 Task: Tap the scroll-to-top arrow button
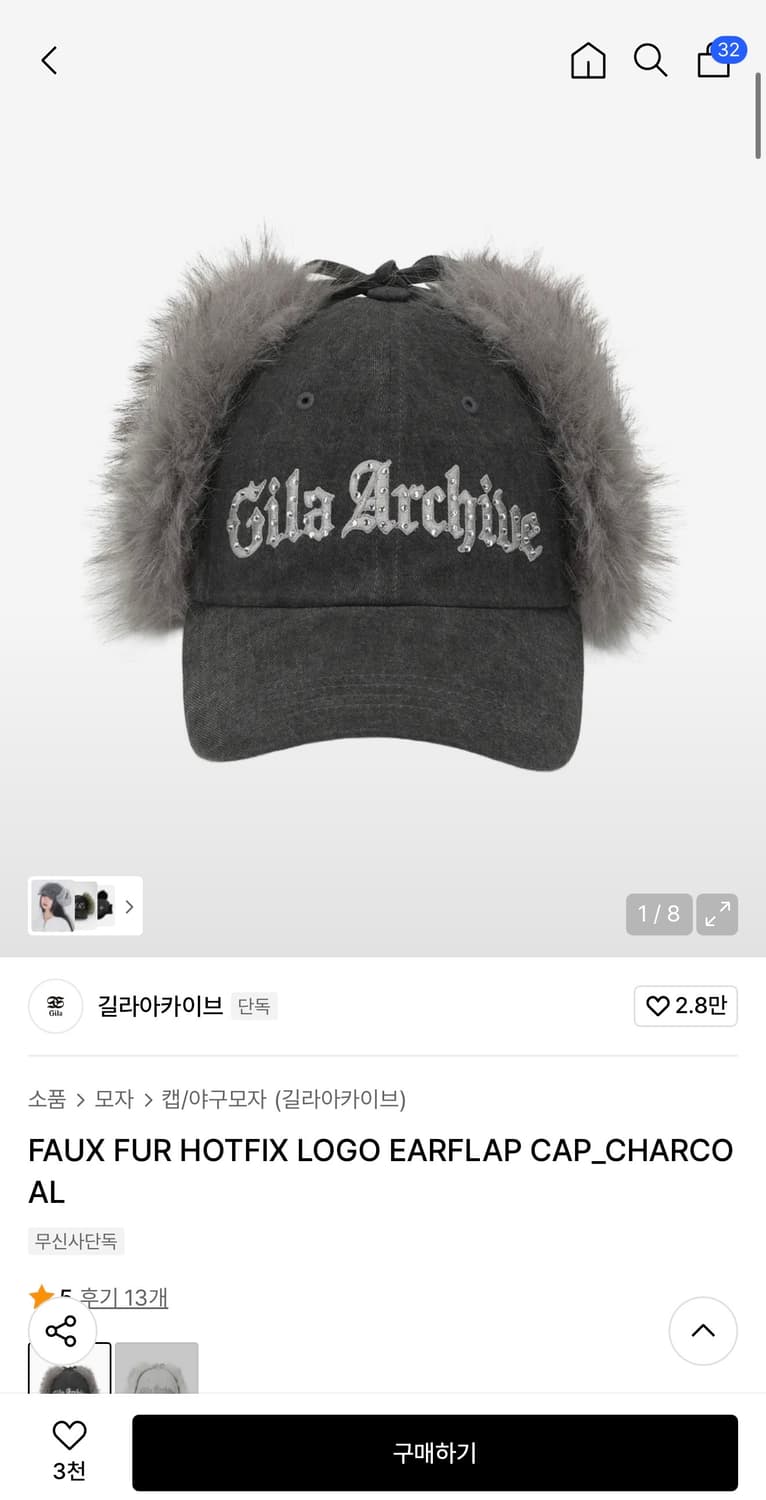(x=703, y=1331)
